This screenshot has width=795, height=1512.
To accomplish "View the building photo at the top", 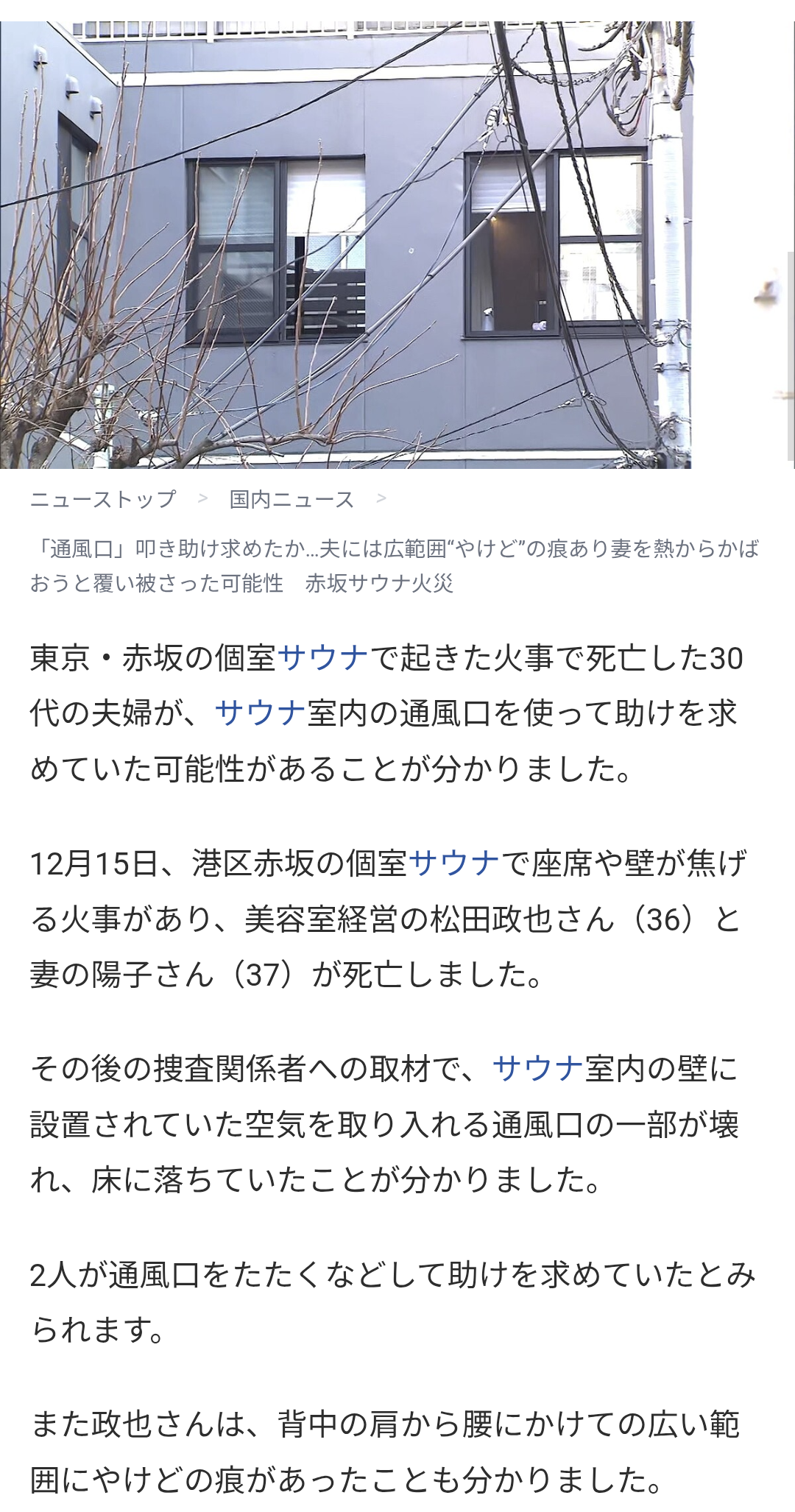I will [x=346, y=244].
